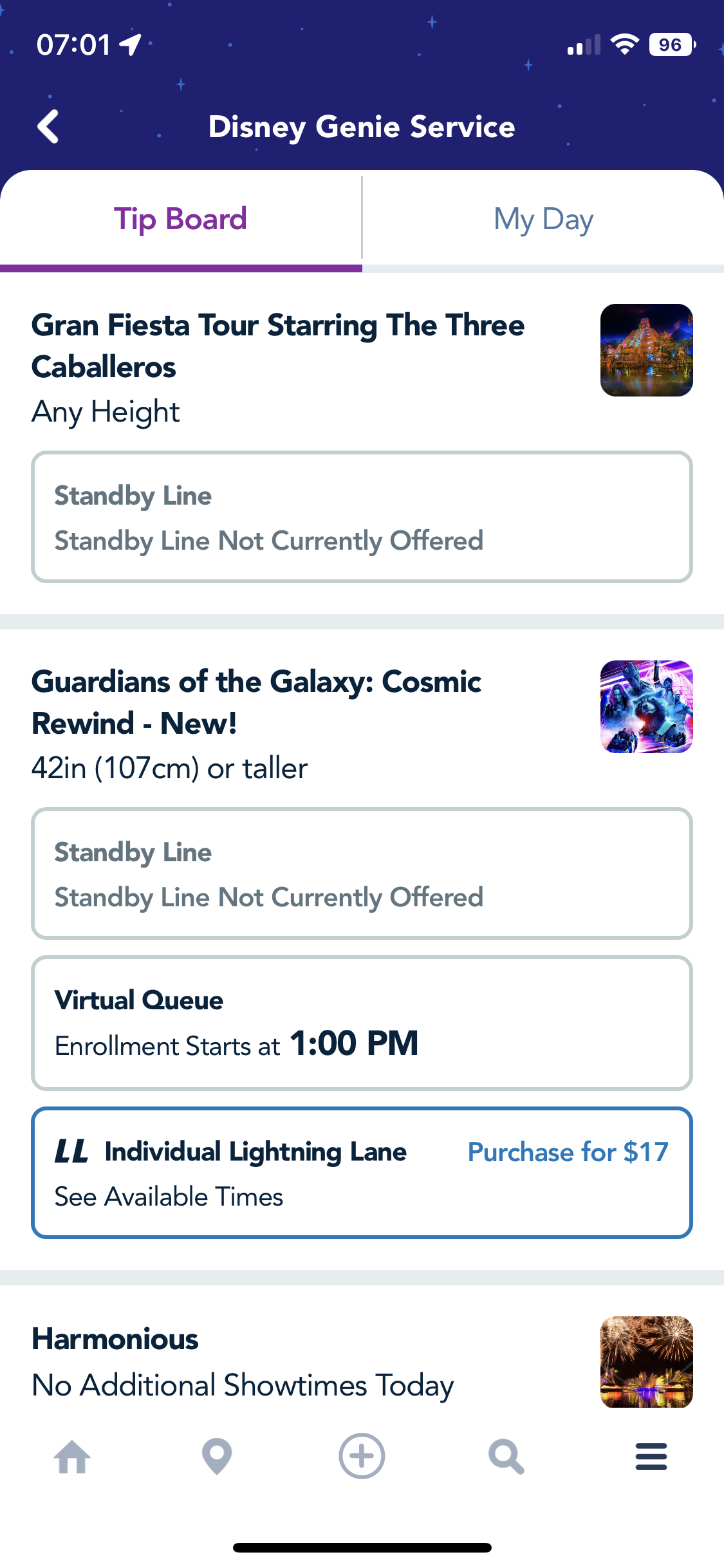Open search from bottom navigation

pyautogui.click(x=506, y=1457)
